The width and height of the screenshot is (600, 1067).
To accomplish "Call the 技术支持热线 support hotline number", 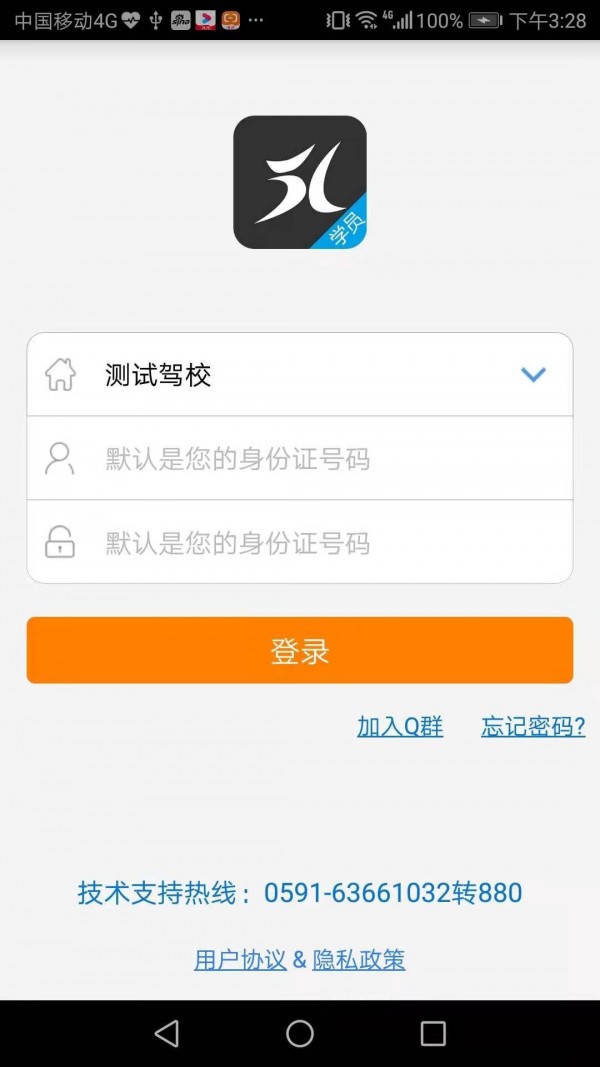I will click(x=392, y=892).
